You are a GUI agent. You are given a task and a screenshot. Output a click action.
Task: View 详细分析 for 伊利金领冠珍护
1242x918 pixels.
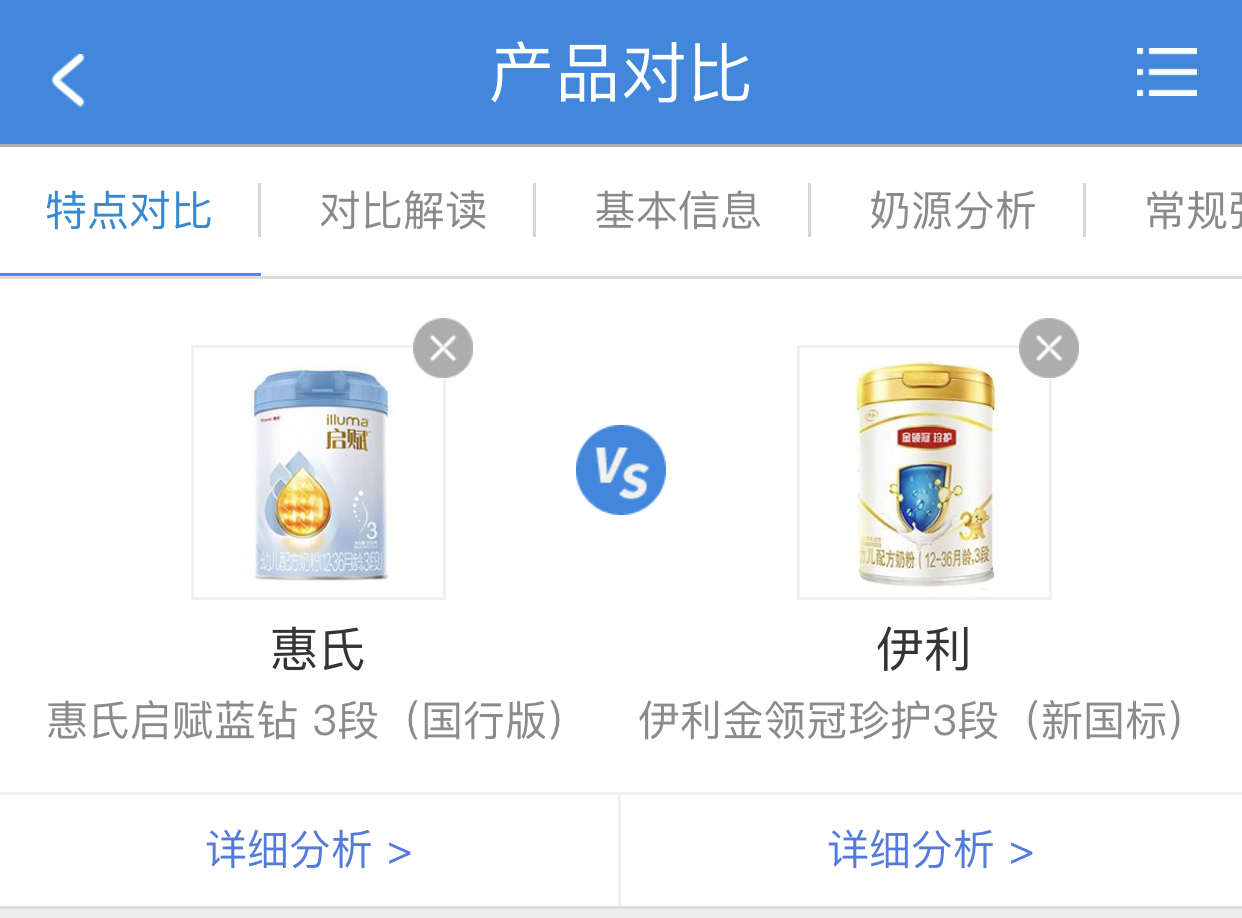click(x=931, y=851)
